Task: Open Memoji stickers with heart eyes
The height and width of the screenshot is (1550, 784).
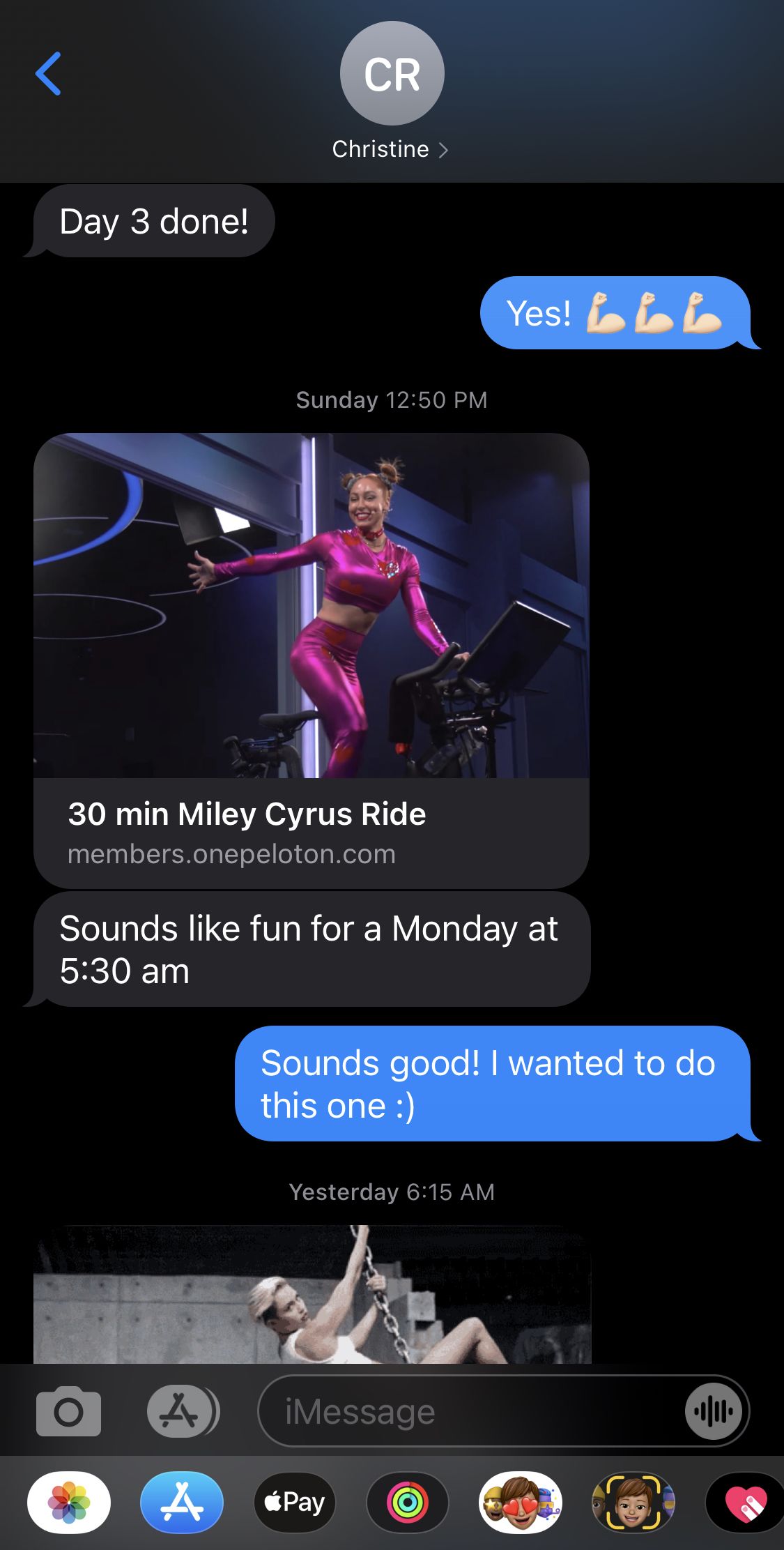Action: 521,1503
